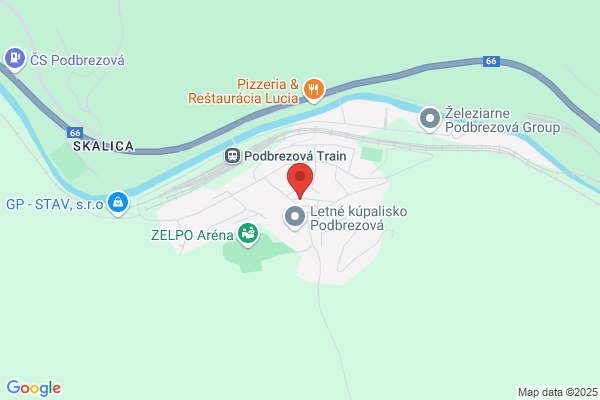
Task: Select Pizzeria & Reštaurácia Lucia marker
Action: coord(314,90)
